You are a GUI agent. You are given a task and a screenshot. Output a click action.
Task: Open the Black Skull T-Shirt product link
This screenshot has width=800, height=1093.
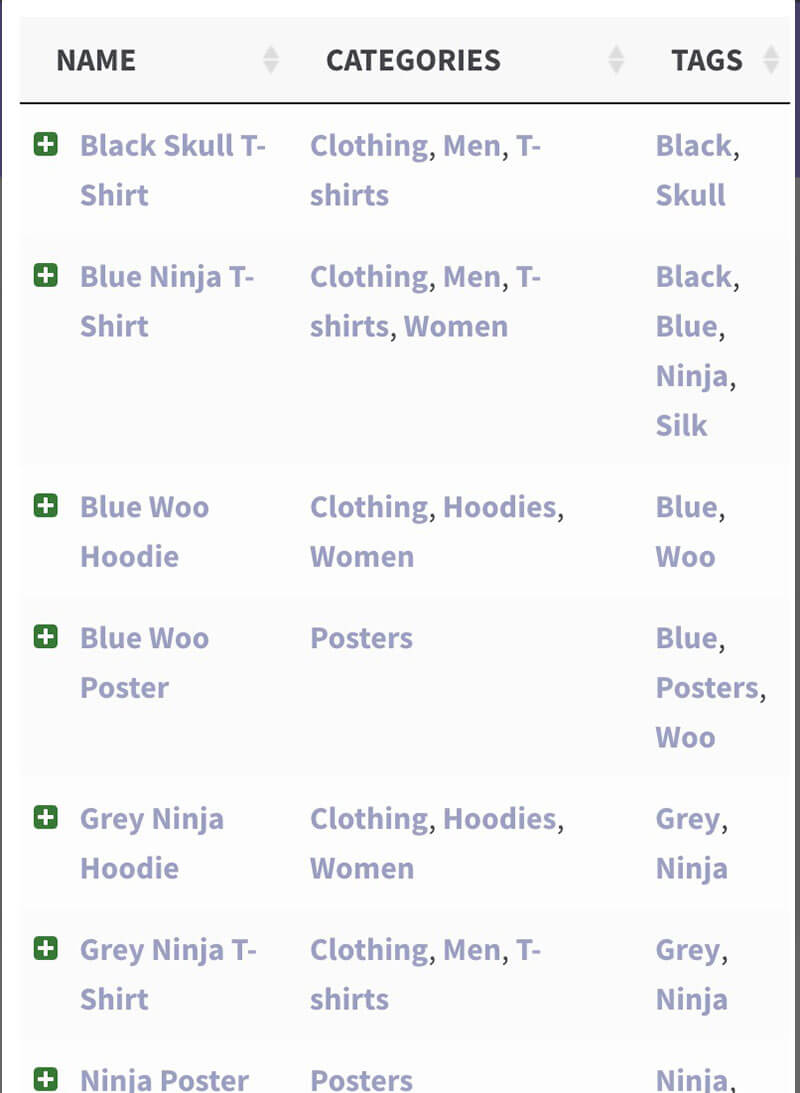tap(172, 146)
